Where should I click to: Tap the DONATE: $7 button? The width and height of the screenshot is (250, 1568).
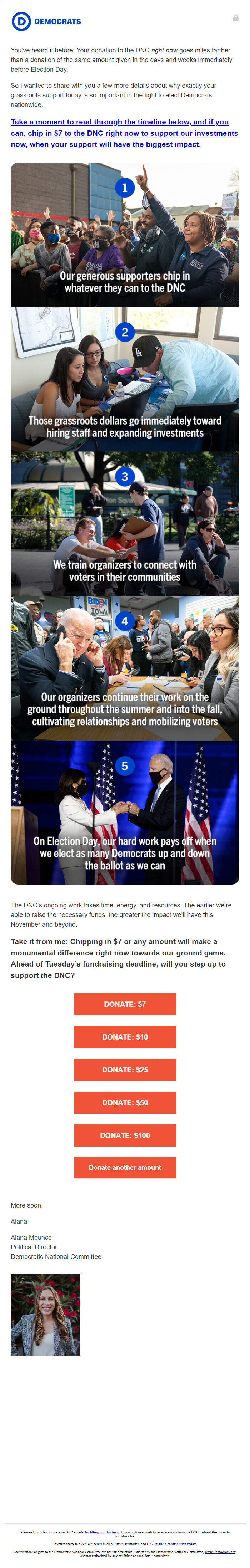[124, 1004]
